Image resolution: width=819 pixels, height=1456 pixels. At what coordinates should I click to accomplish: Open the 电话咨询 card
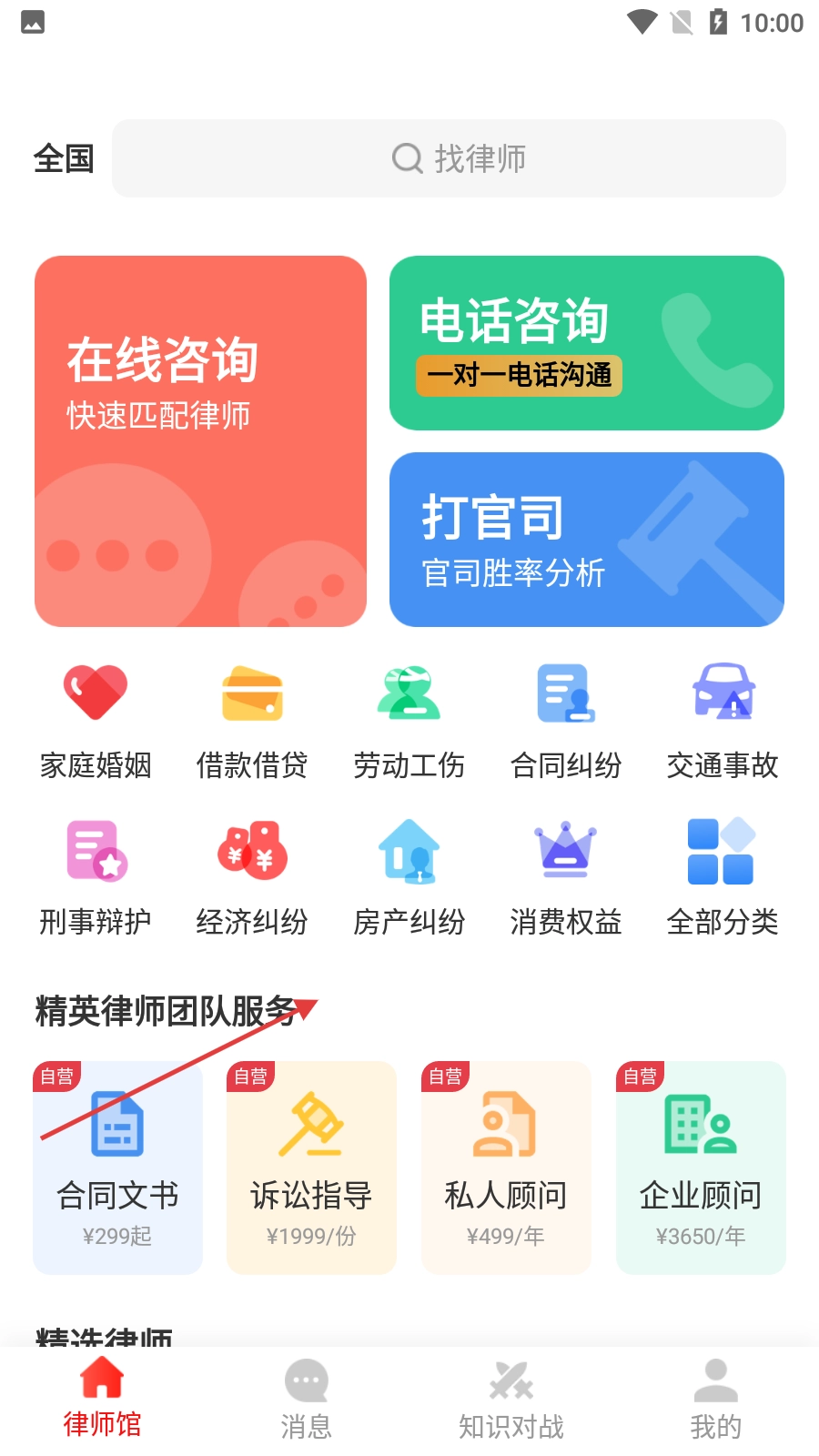586,343
